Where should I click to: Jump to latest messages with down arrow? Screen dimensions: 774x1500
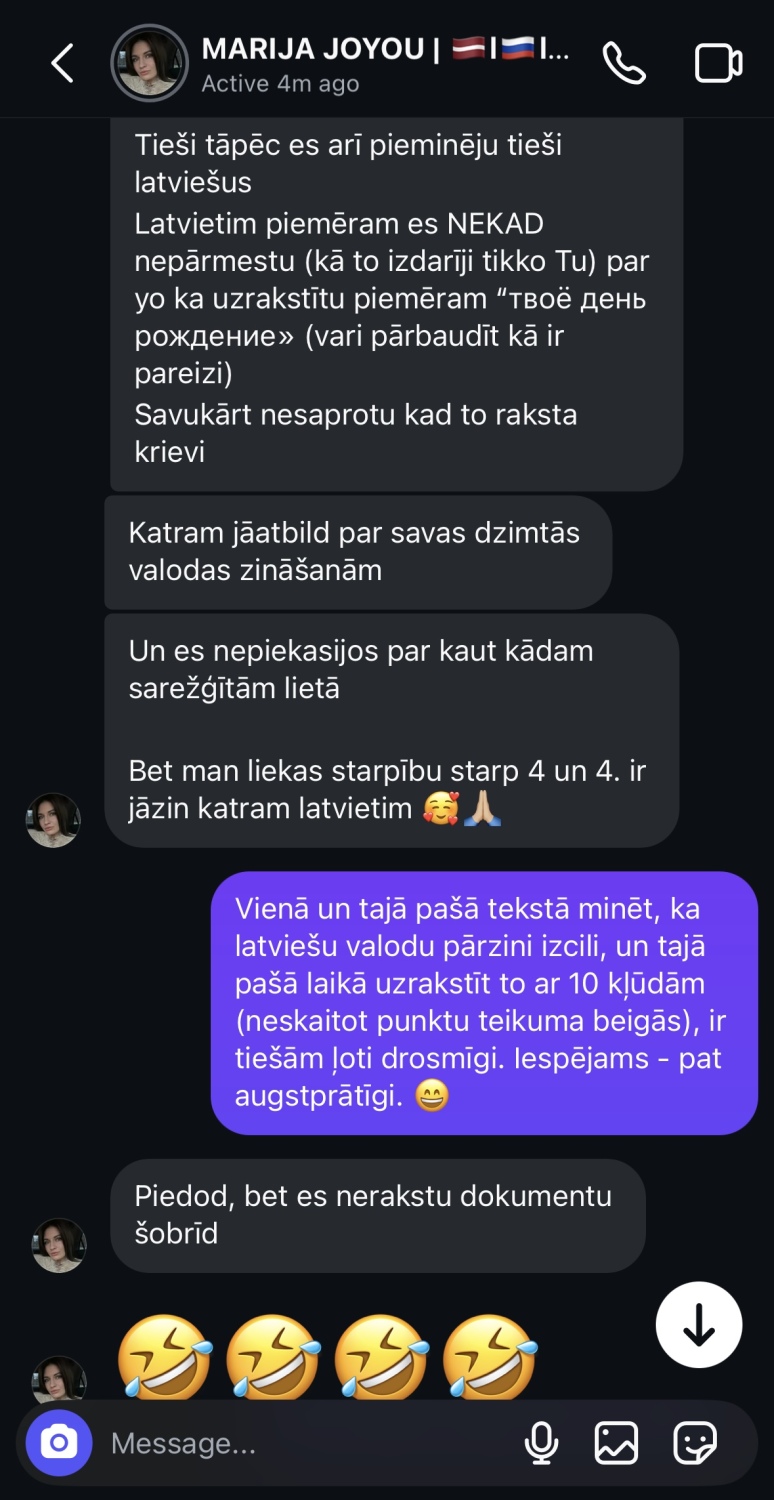pyautogui.click(x=698, y=1325)
